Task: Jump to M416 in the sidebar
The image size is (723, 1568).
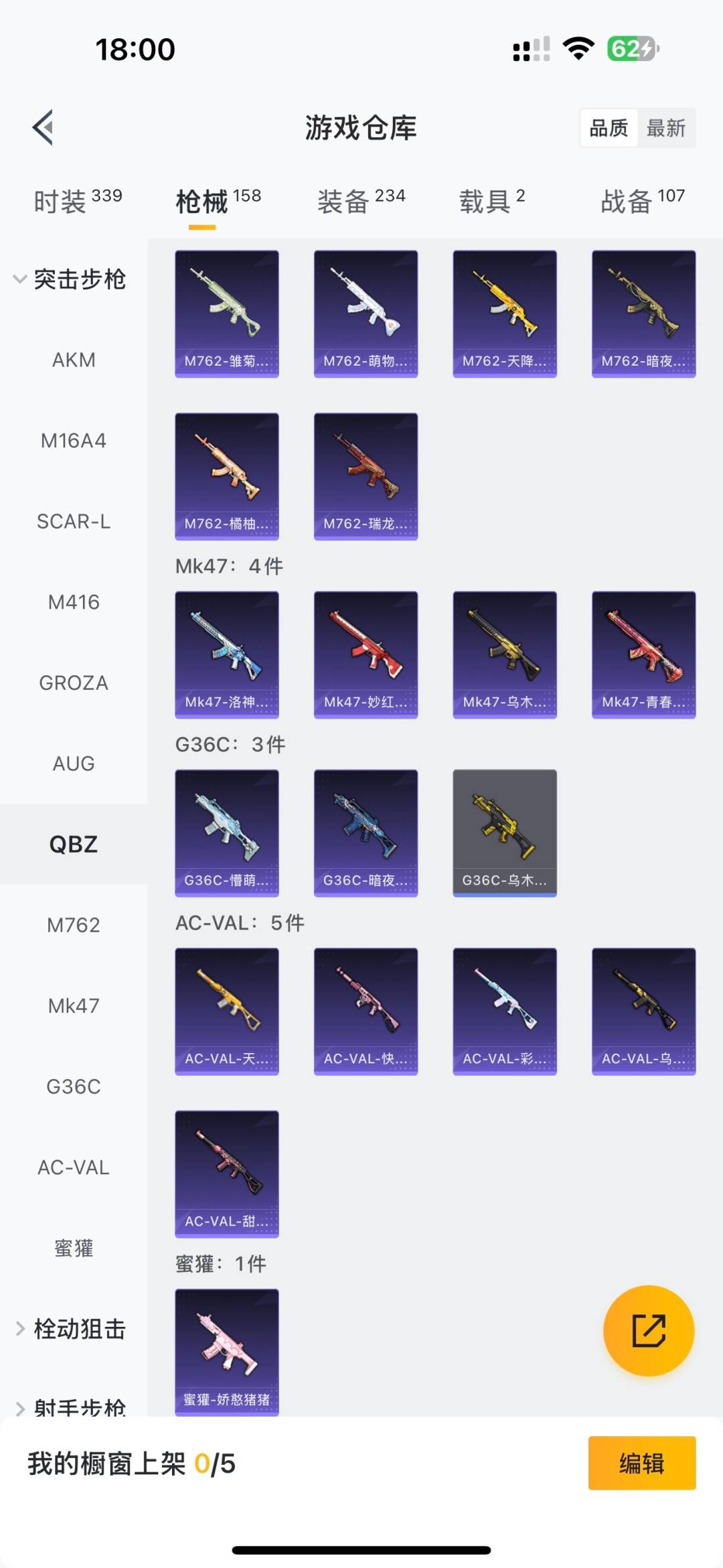Action: tap(74, 602)
